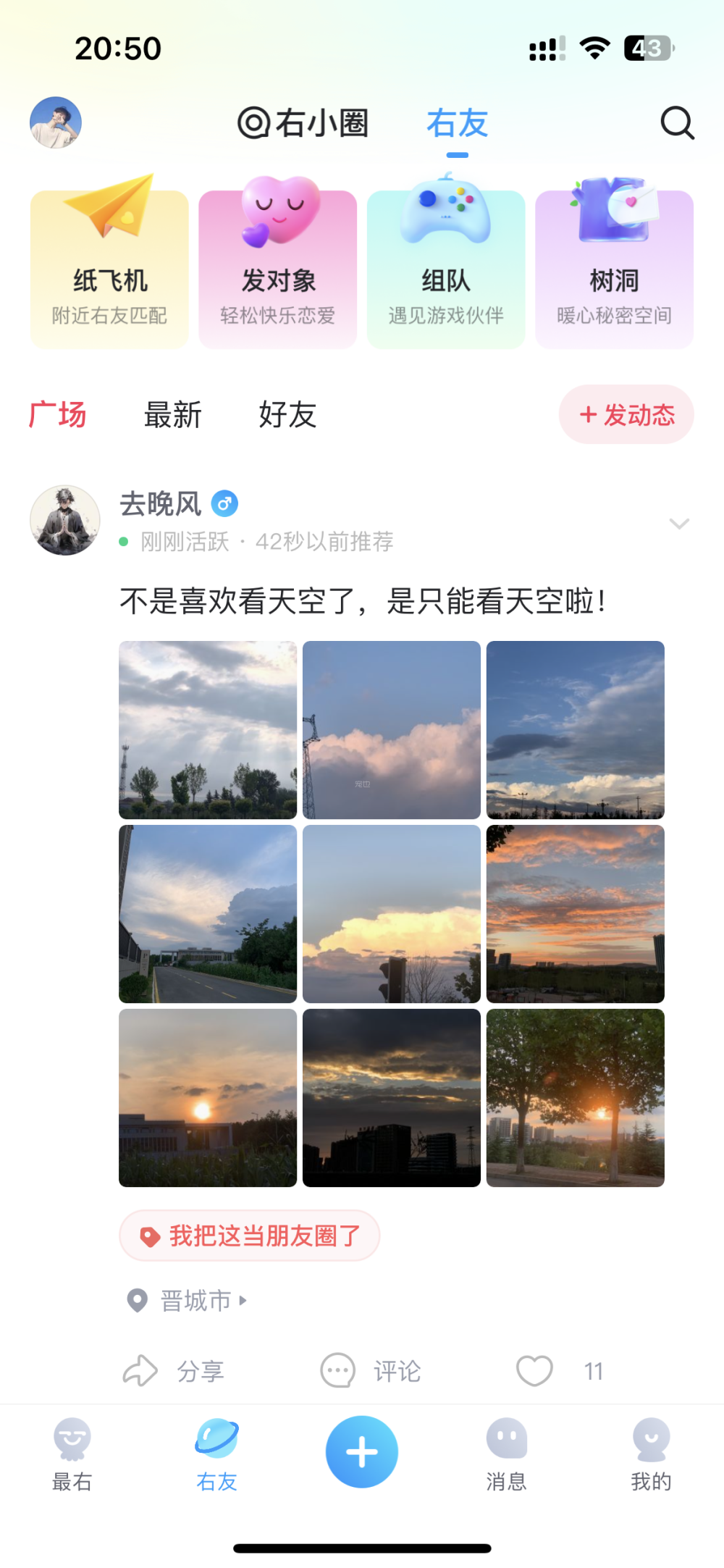Image resolution: width=724 pixels, height=1568 pixels.
Task: View the orange sunset clouds photo
Action: 576,914
